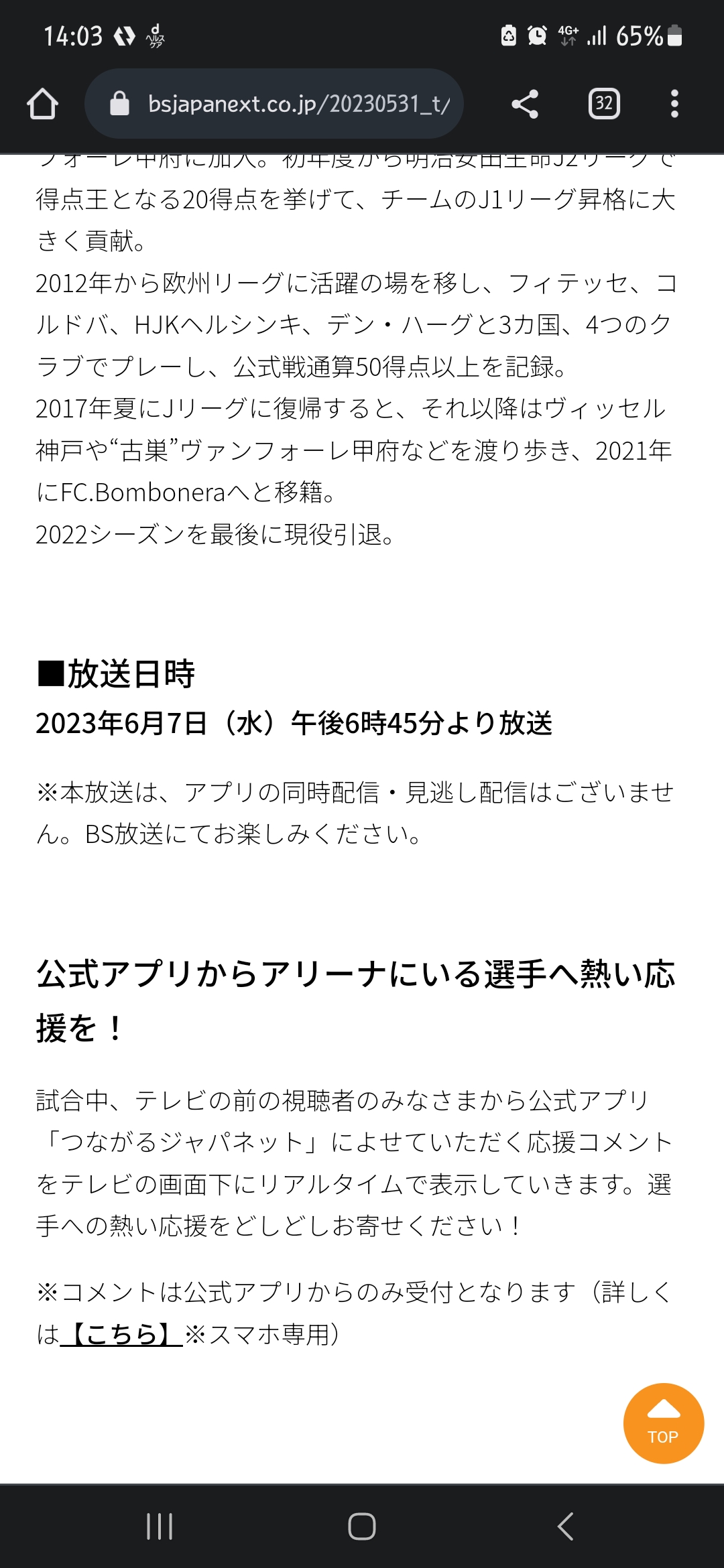
Task: Share this page
Action: [x=525, y=104]
